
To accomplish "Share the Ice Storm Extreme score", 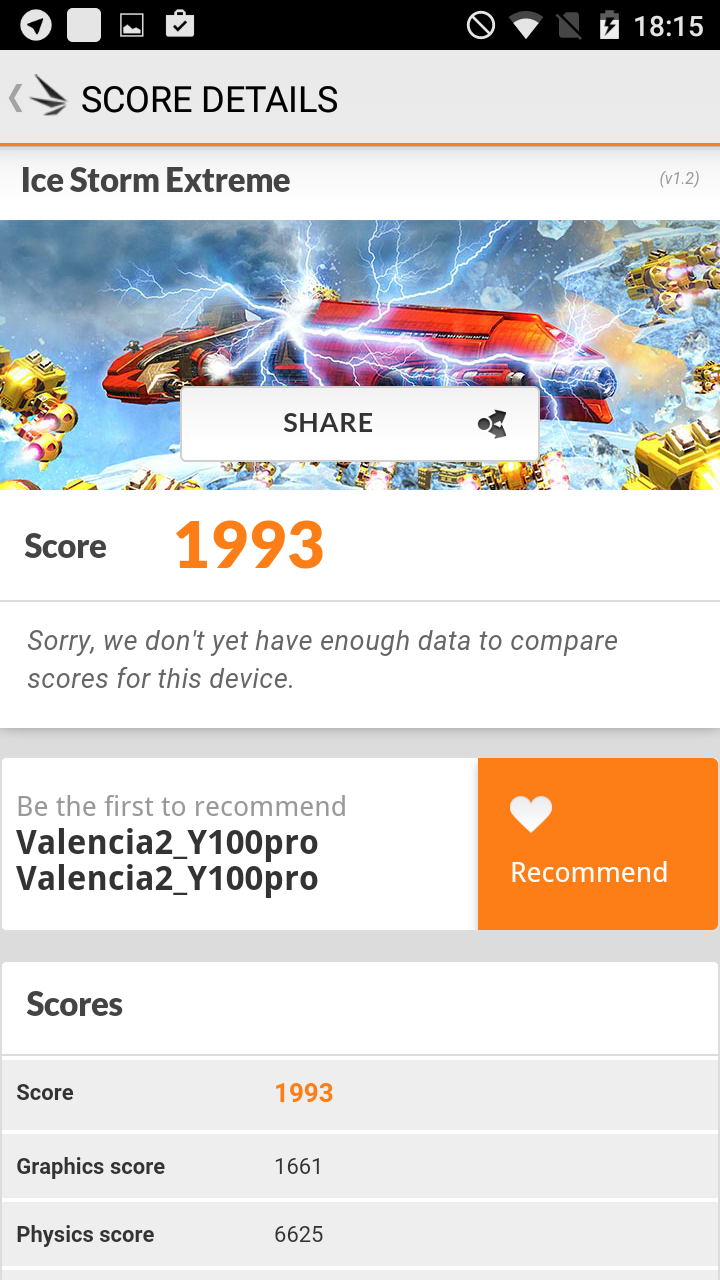I will tap(359, 424).
